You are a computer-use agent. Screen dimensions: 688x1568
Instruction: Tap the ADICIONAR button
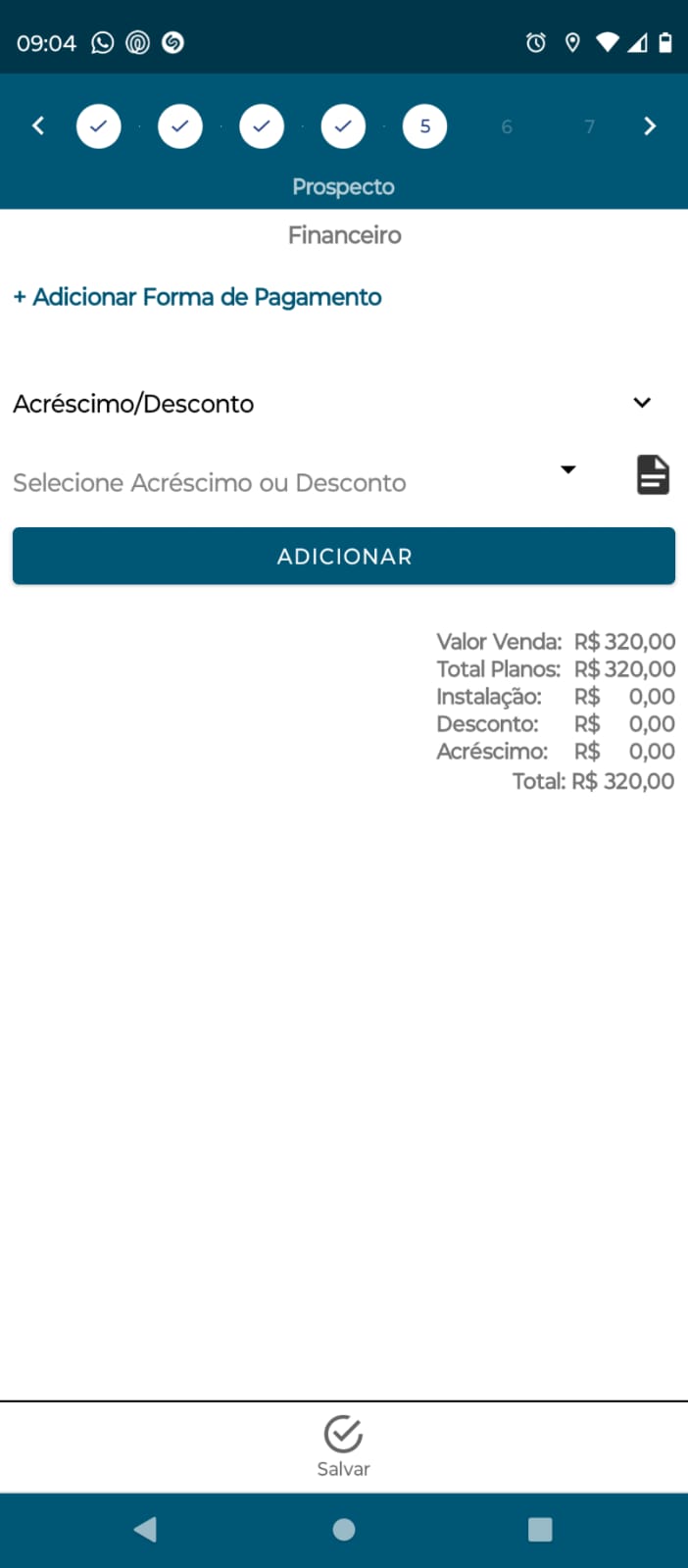344,556
